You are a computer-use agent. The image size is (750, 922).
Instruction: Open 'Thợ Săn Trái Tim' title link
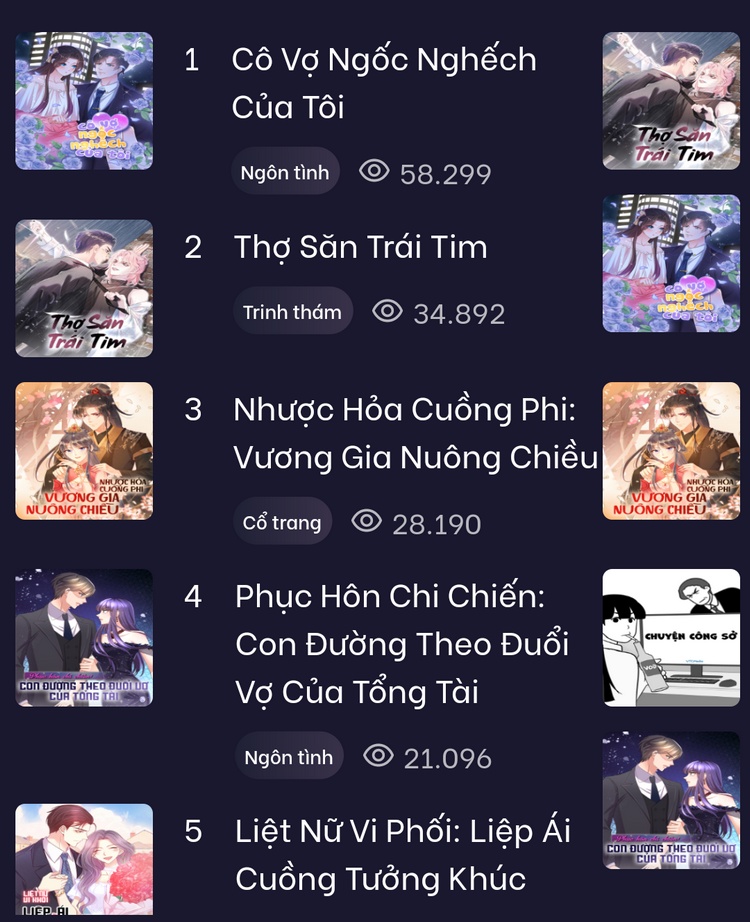click(360, 248)
